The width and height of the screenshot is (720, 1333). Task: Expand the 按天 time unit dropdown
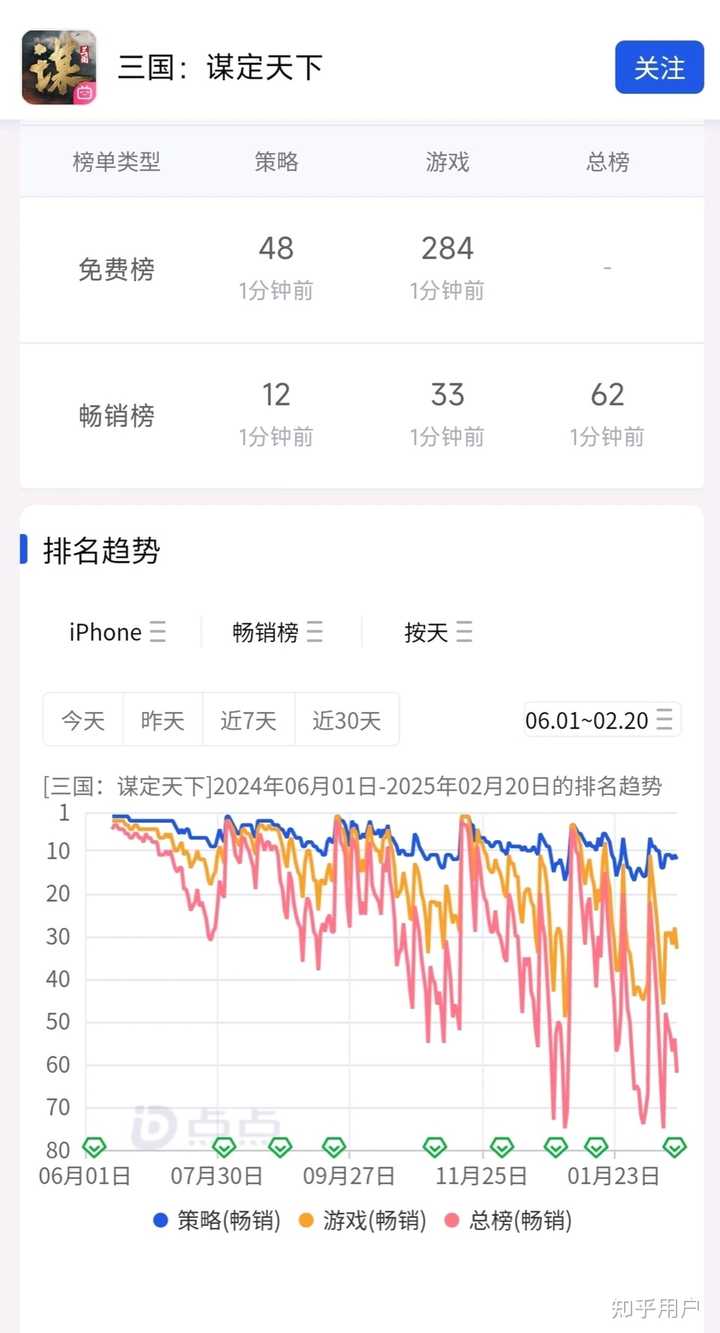[x=436, y=631]
